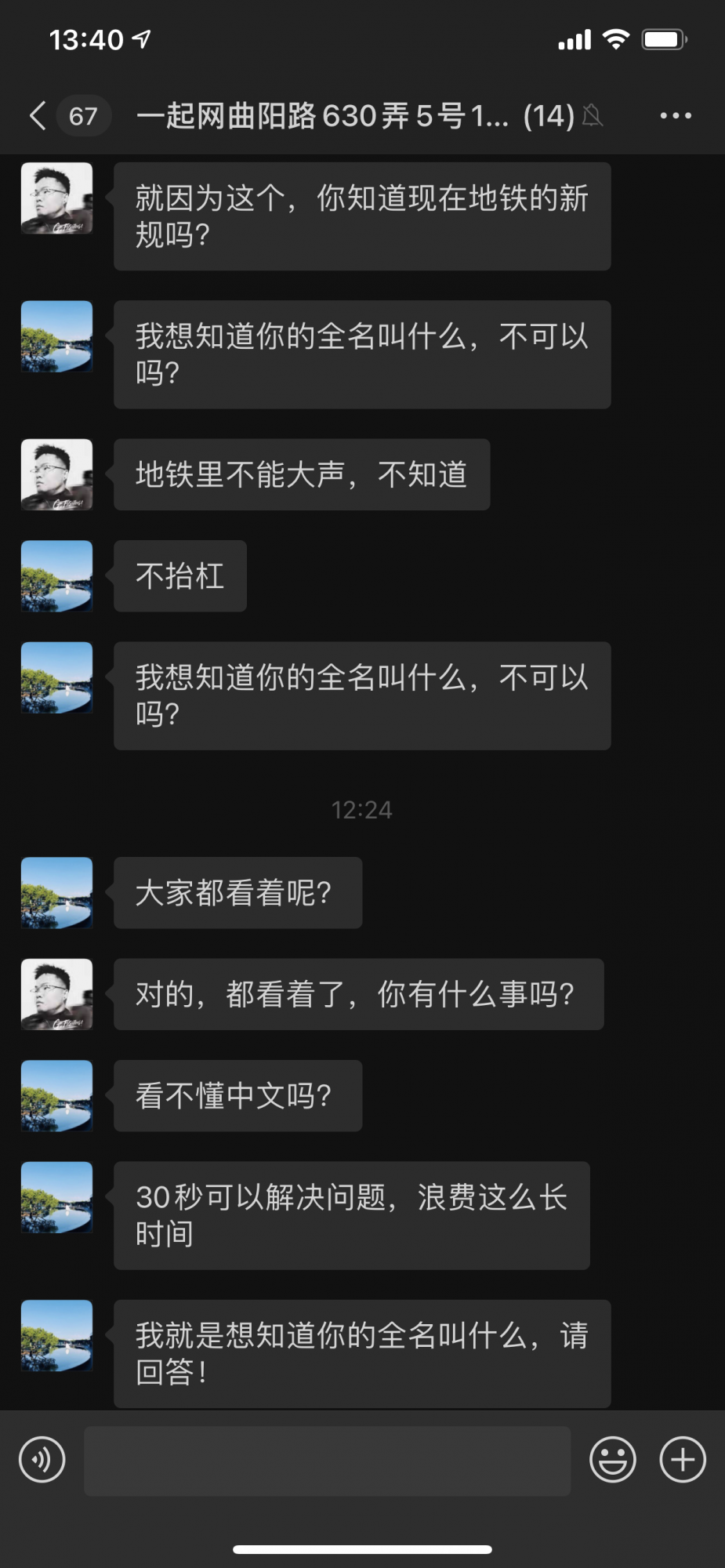Tap the message text input field
Image resolution: width=725 pixels, height=1568 pixels.
327,1461
